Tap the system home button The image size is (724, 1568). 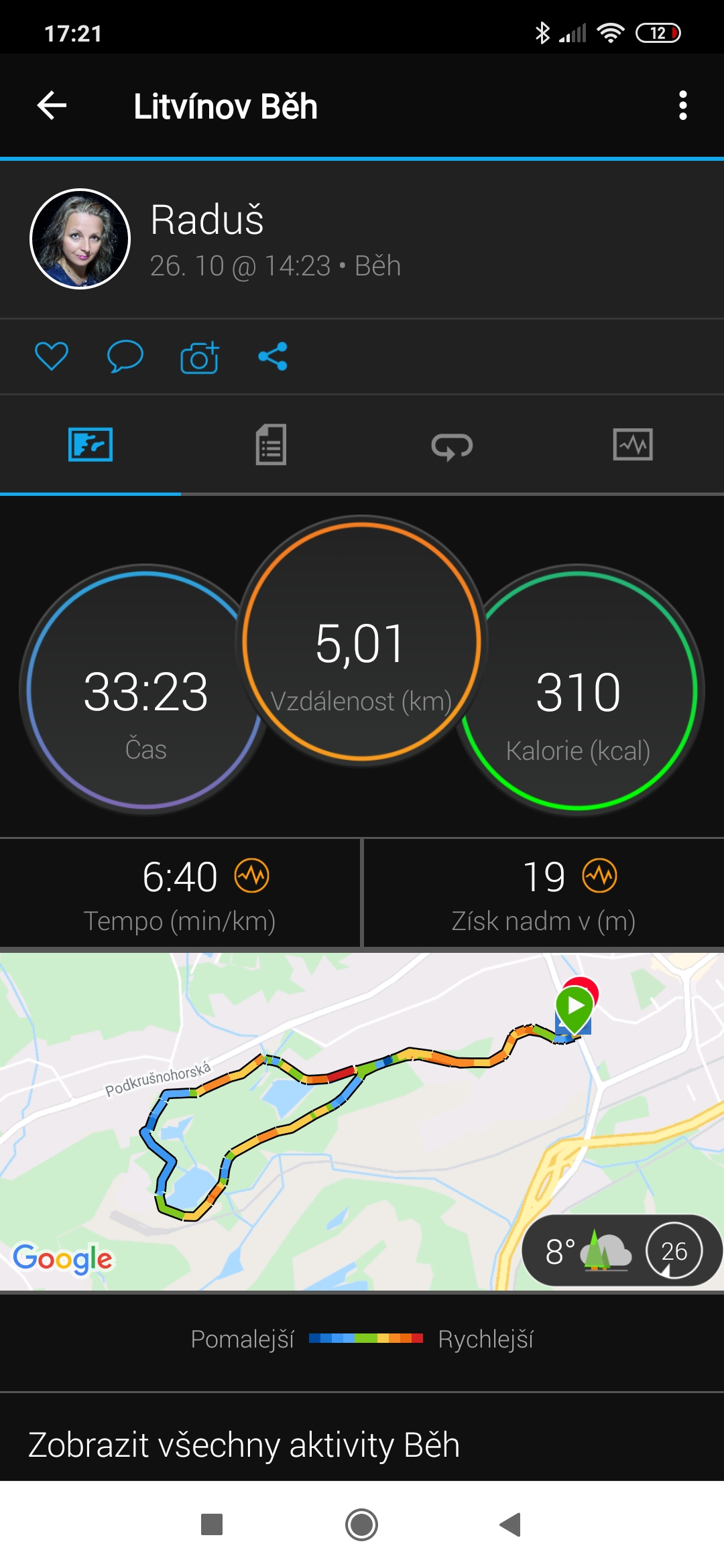click(361, 1524)
